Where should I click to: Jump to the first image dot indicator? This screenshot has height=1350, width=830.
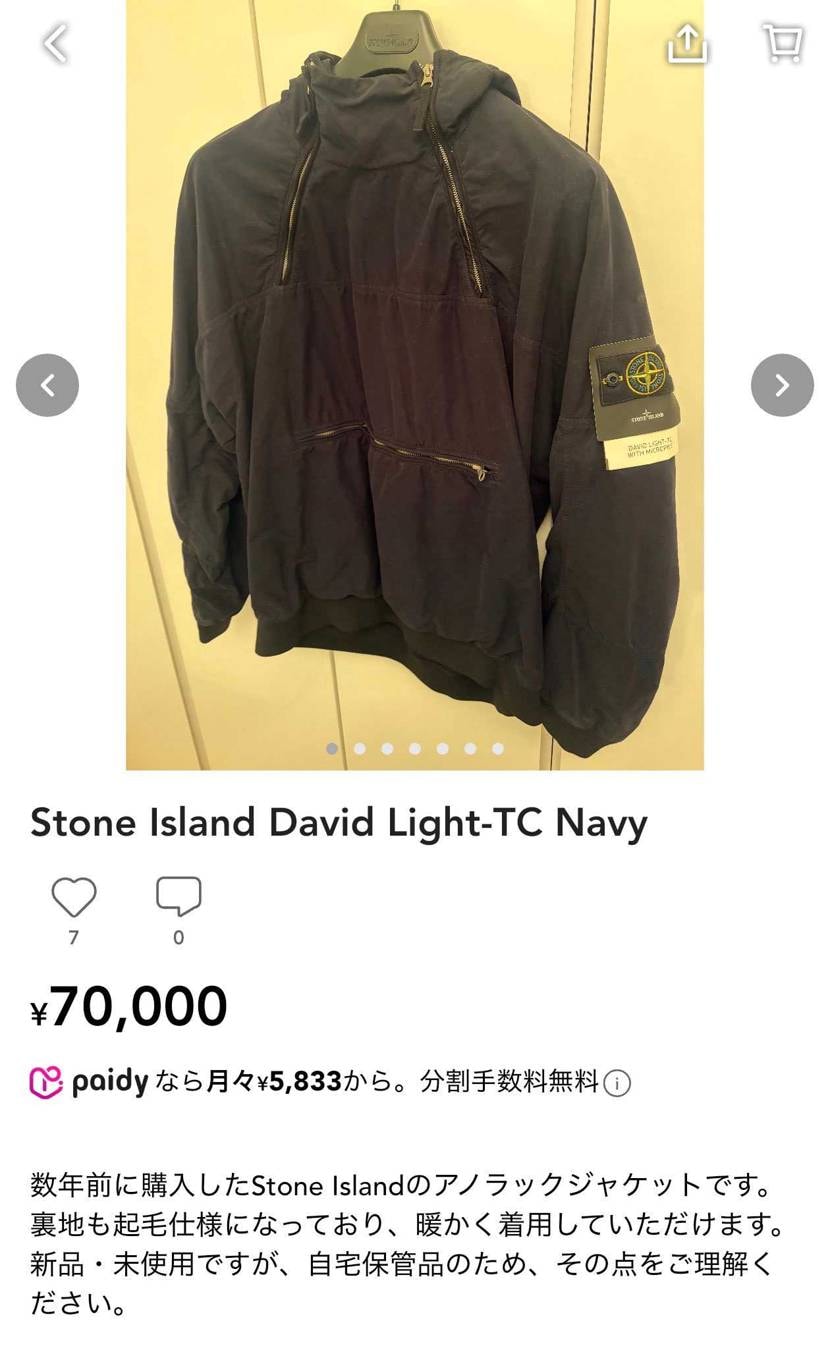click(x=333, y=747)
